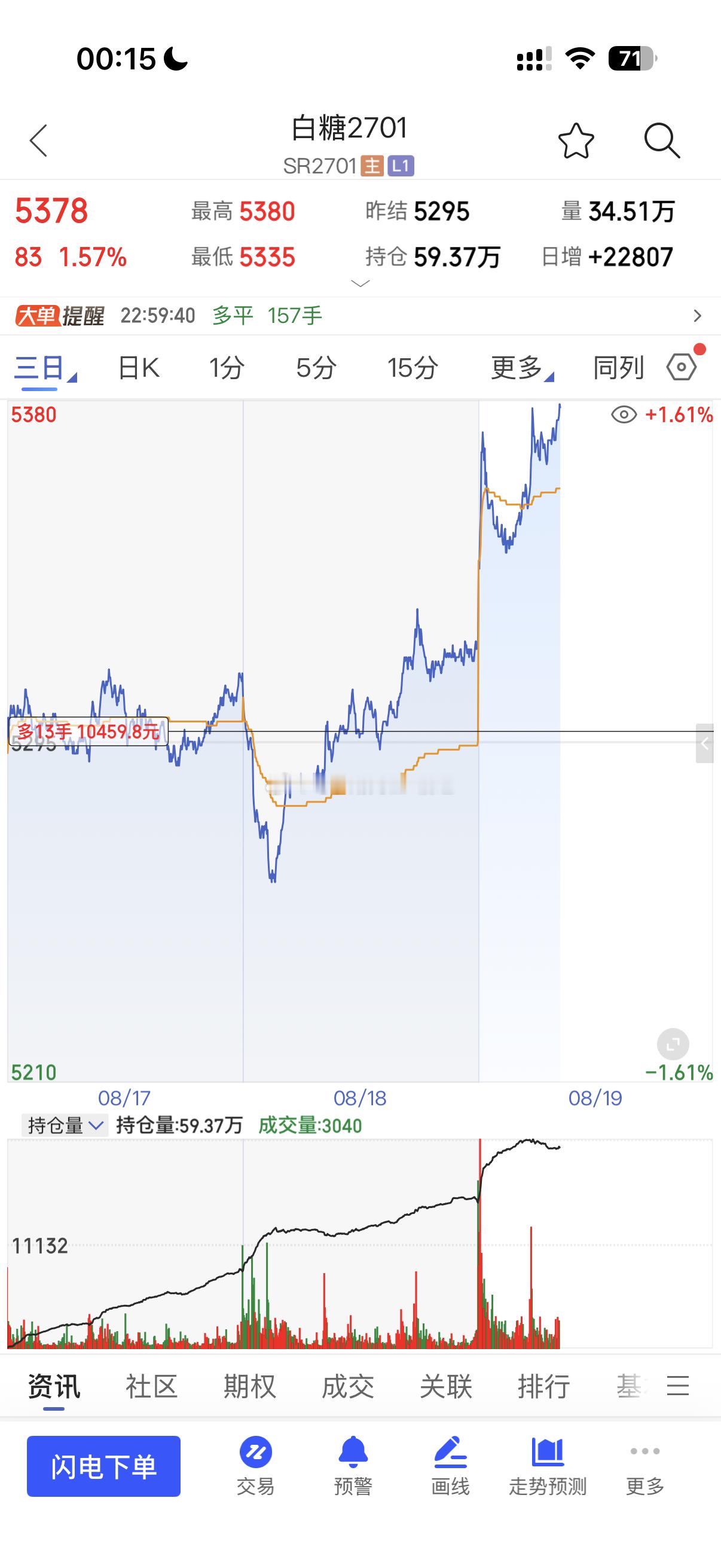Image resolution: width=721 pixels, height=1568 pixels.
Task: Toggle the eye icon on the chart
Action: coord(624,415)
